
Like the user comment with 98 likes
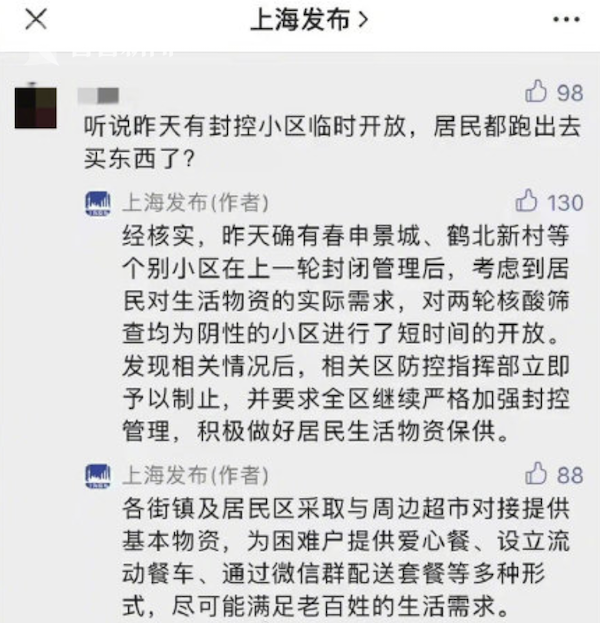point(537,93)
